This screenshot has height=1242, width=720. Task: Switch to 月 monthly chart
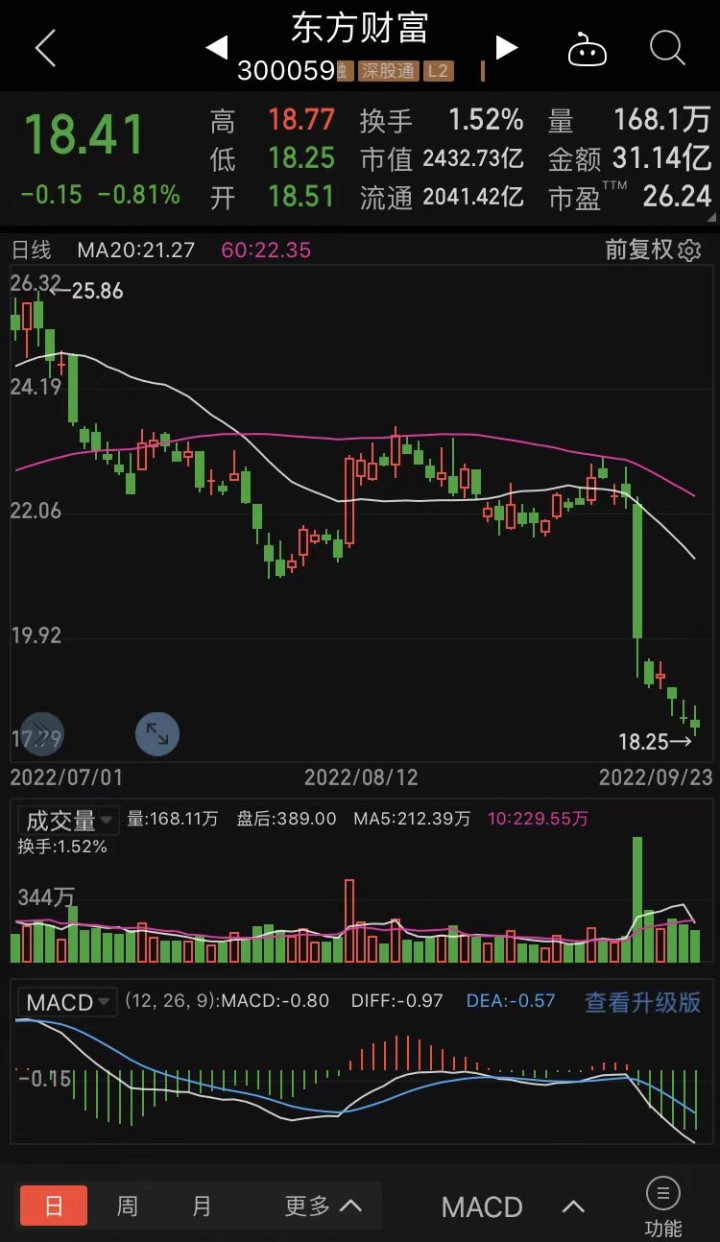202,1206
